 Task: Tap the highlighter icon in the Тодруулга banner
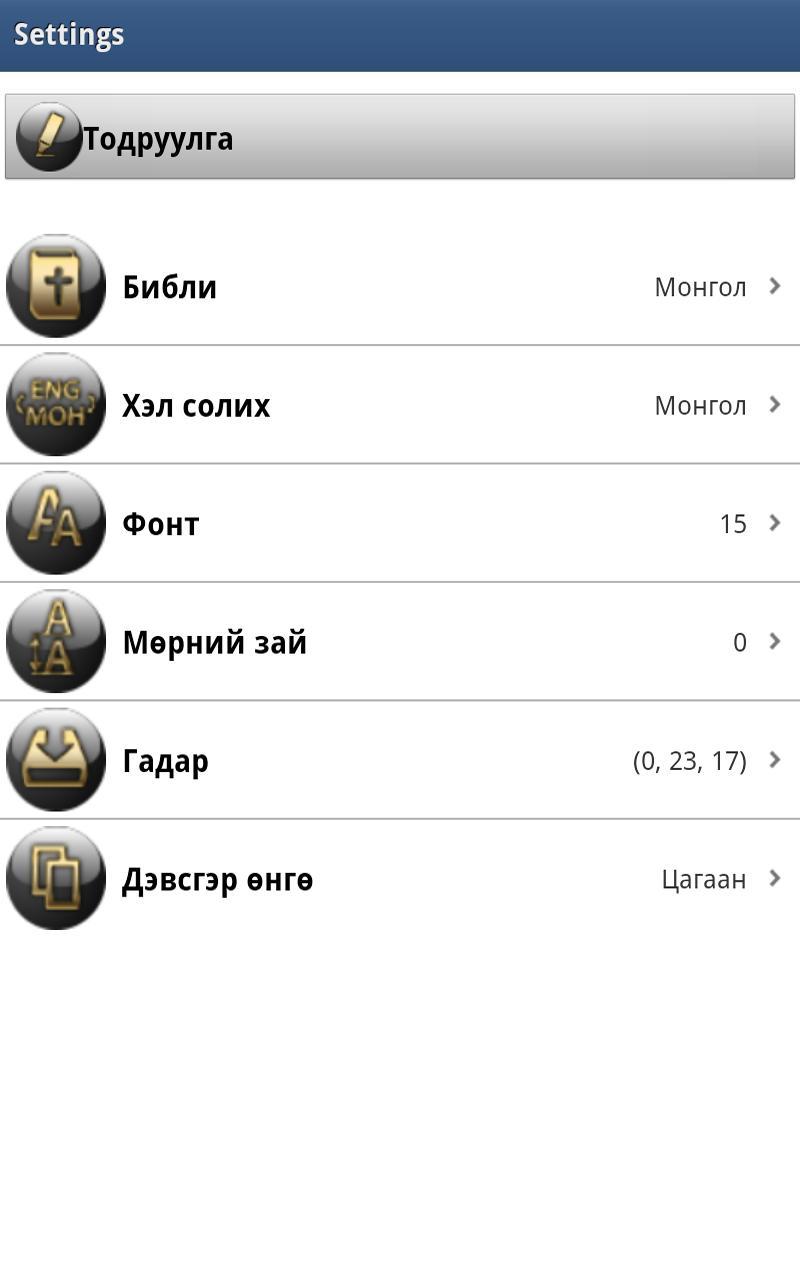50,135
